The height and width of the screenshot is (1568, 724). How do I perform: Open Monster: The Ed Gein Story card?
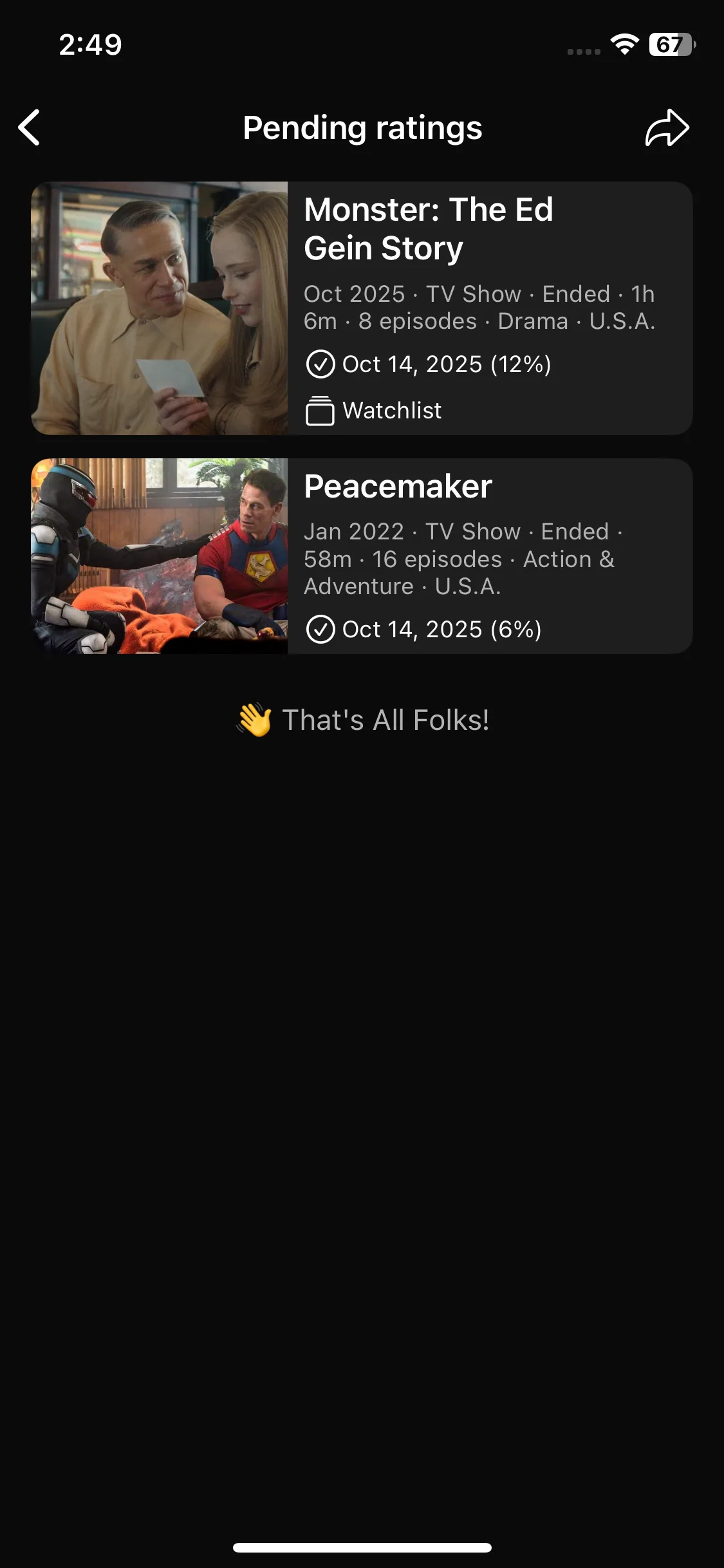tap(362, 308)
